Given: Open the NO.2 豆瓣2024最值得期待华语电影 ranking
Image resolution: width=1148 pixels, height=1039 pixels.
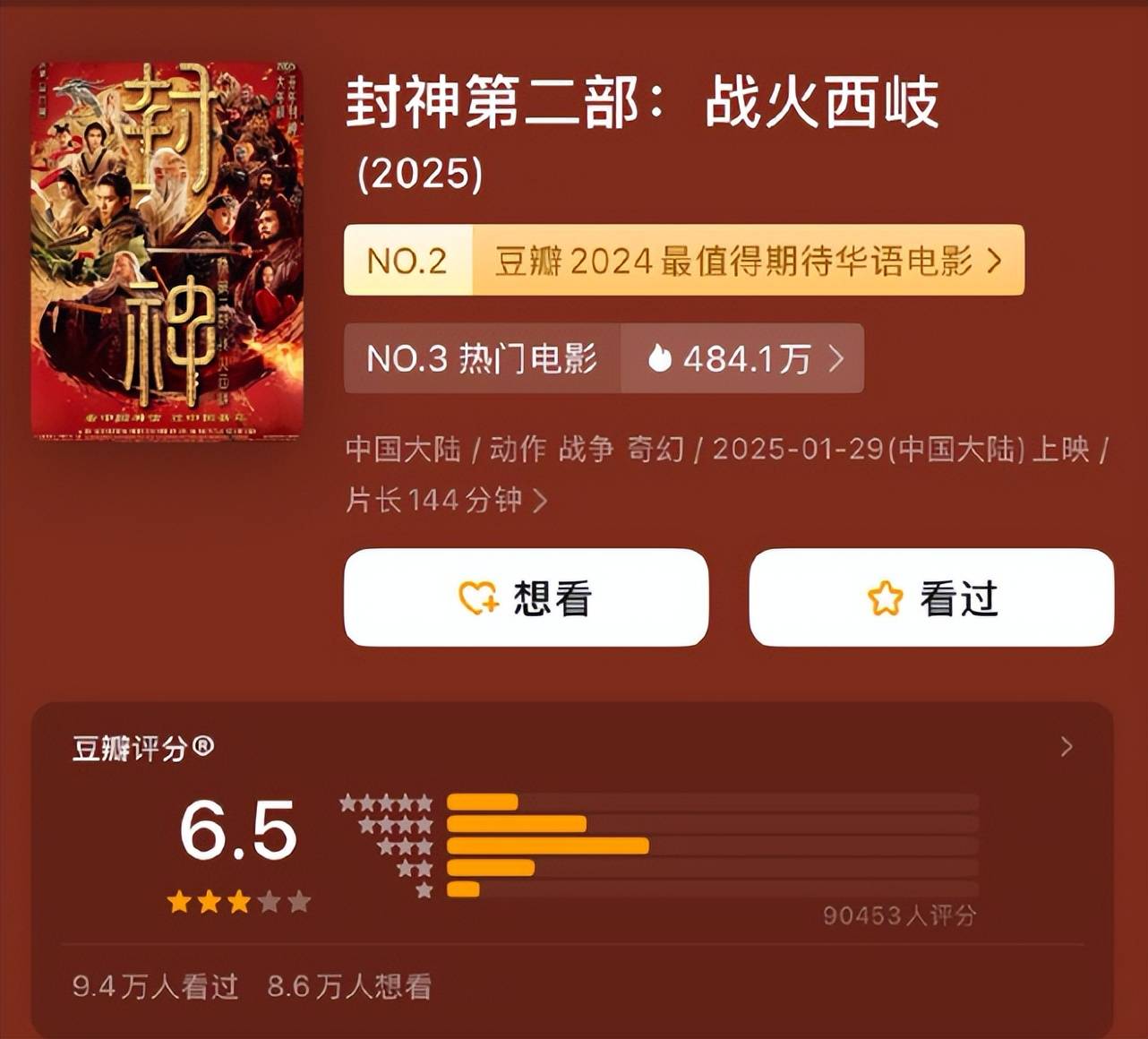Looking at the screenshot, I should pyautogui.click(x=683, y=261).
